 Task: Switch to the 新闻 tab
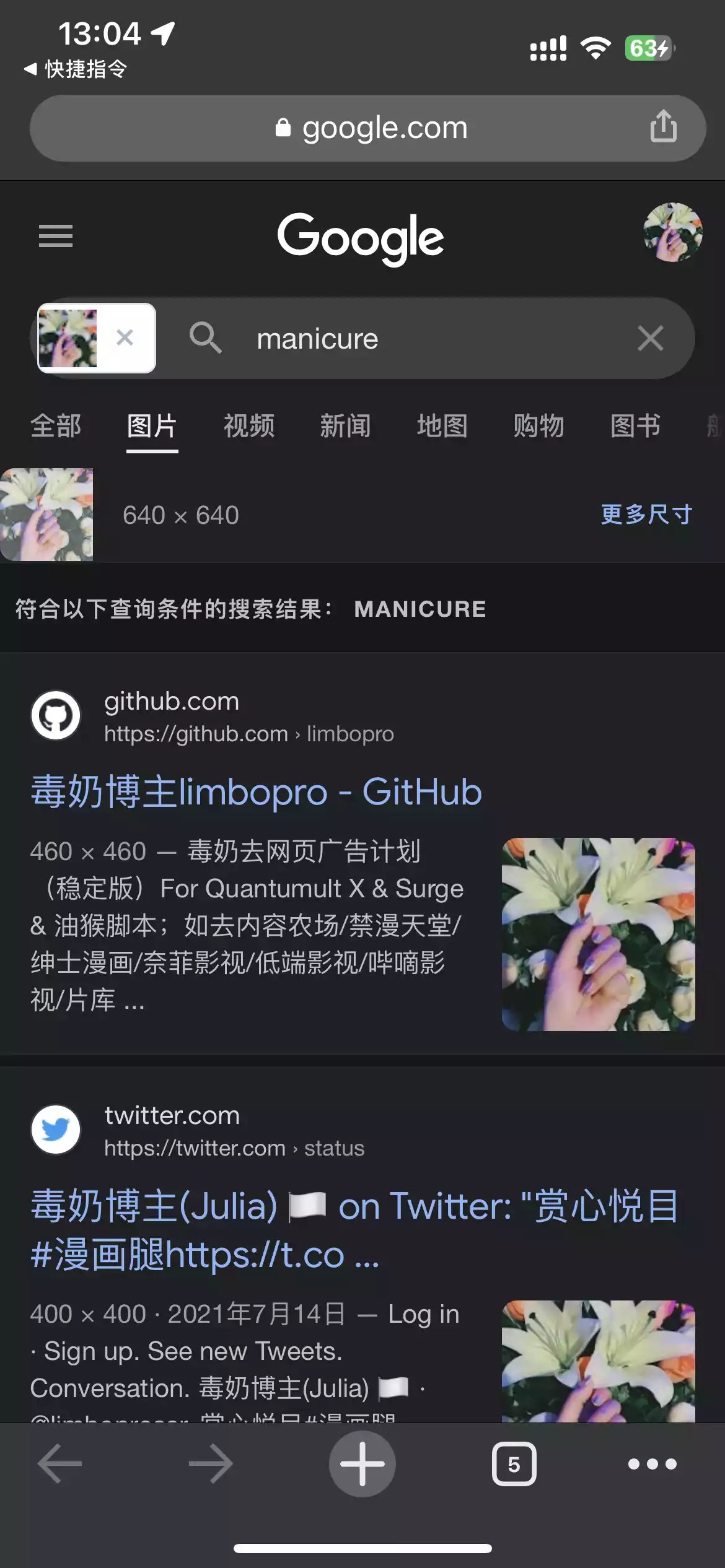coord(345,426)
